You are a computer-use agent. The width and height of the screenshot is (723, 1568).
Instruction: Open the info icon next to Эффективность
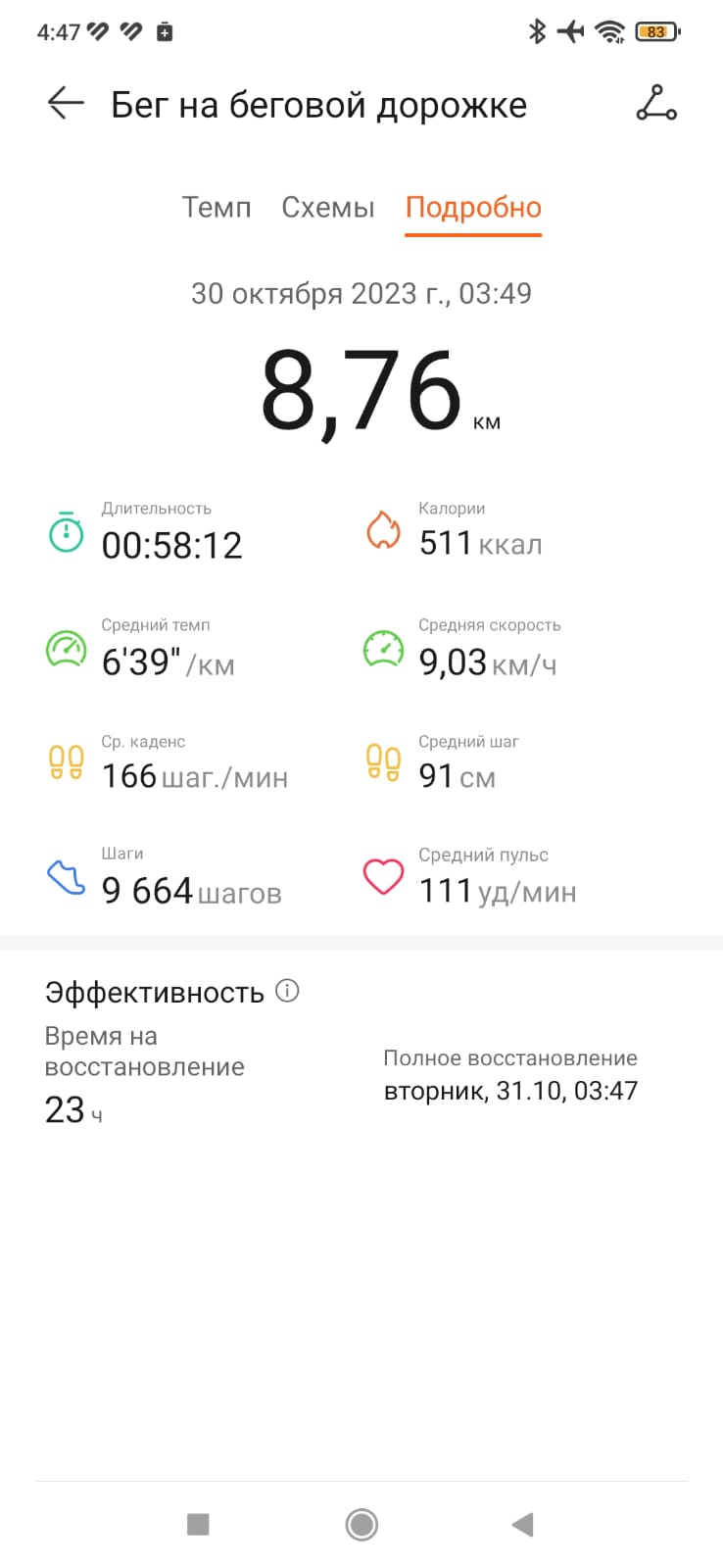tap(287, 991)
